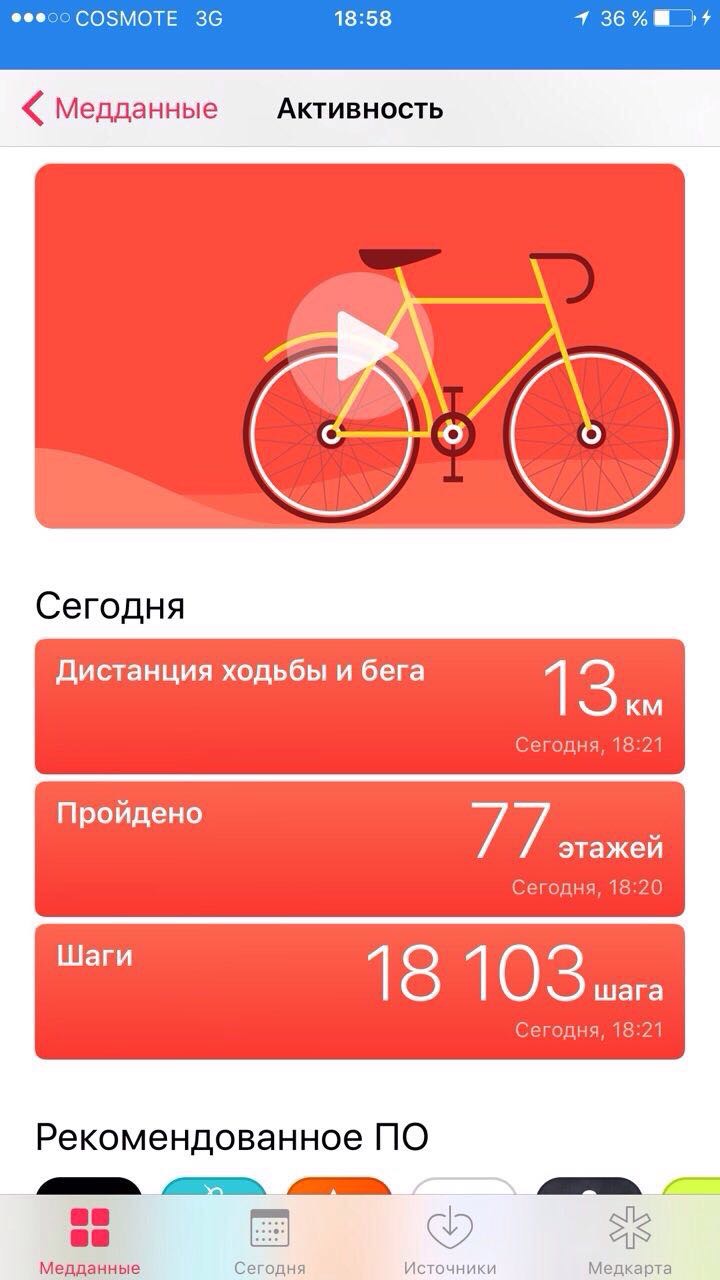720x1280 pixels.
Task: Play the bicycle activity video
Action: point(360,346)
